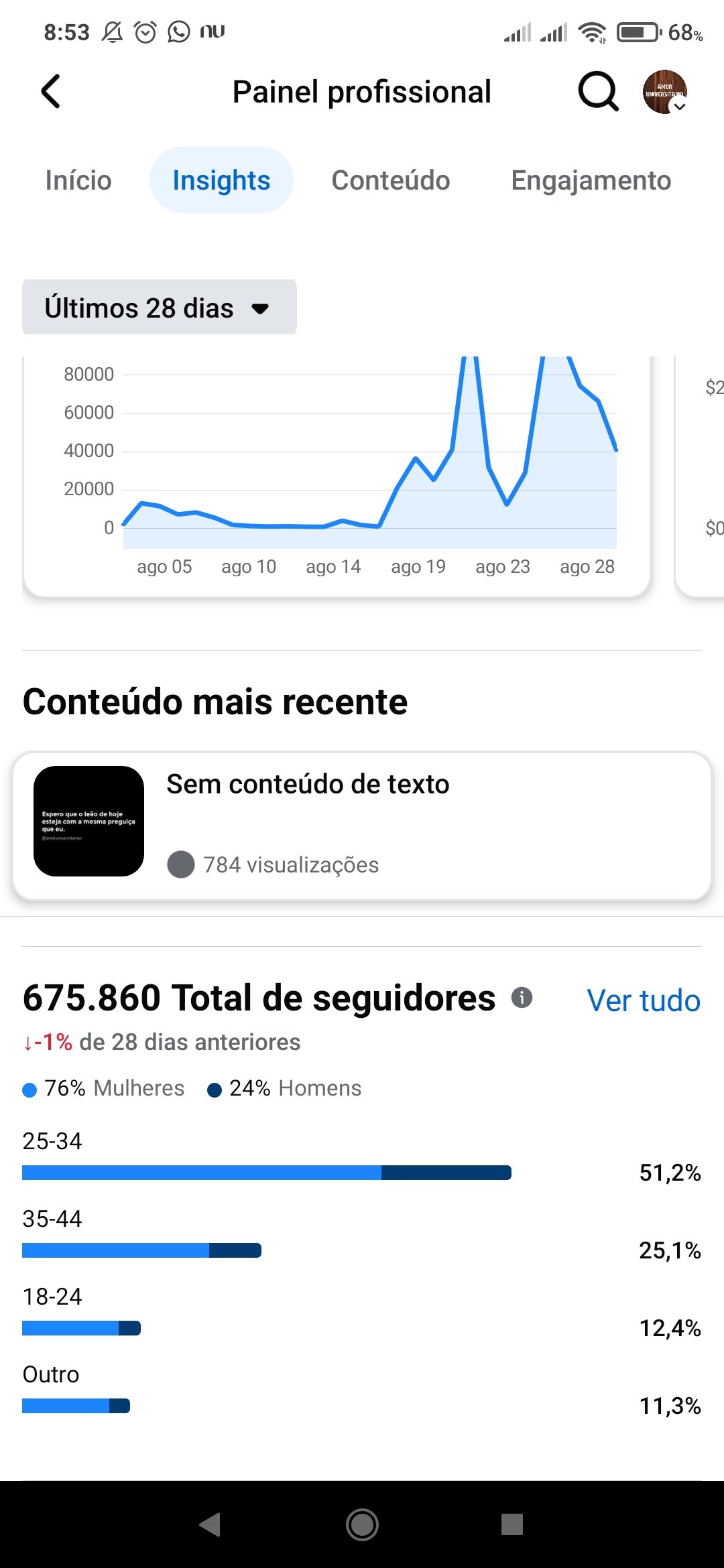Go back from Painel profissional
Screen dimensions: 724x1568
(x=51, y=91)
